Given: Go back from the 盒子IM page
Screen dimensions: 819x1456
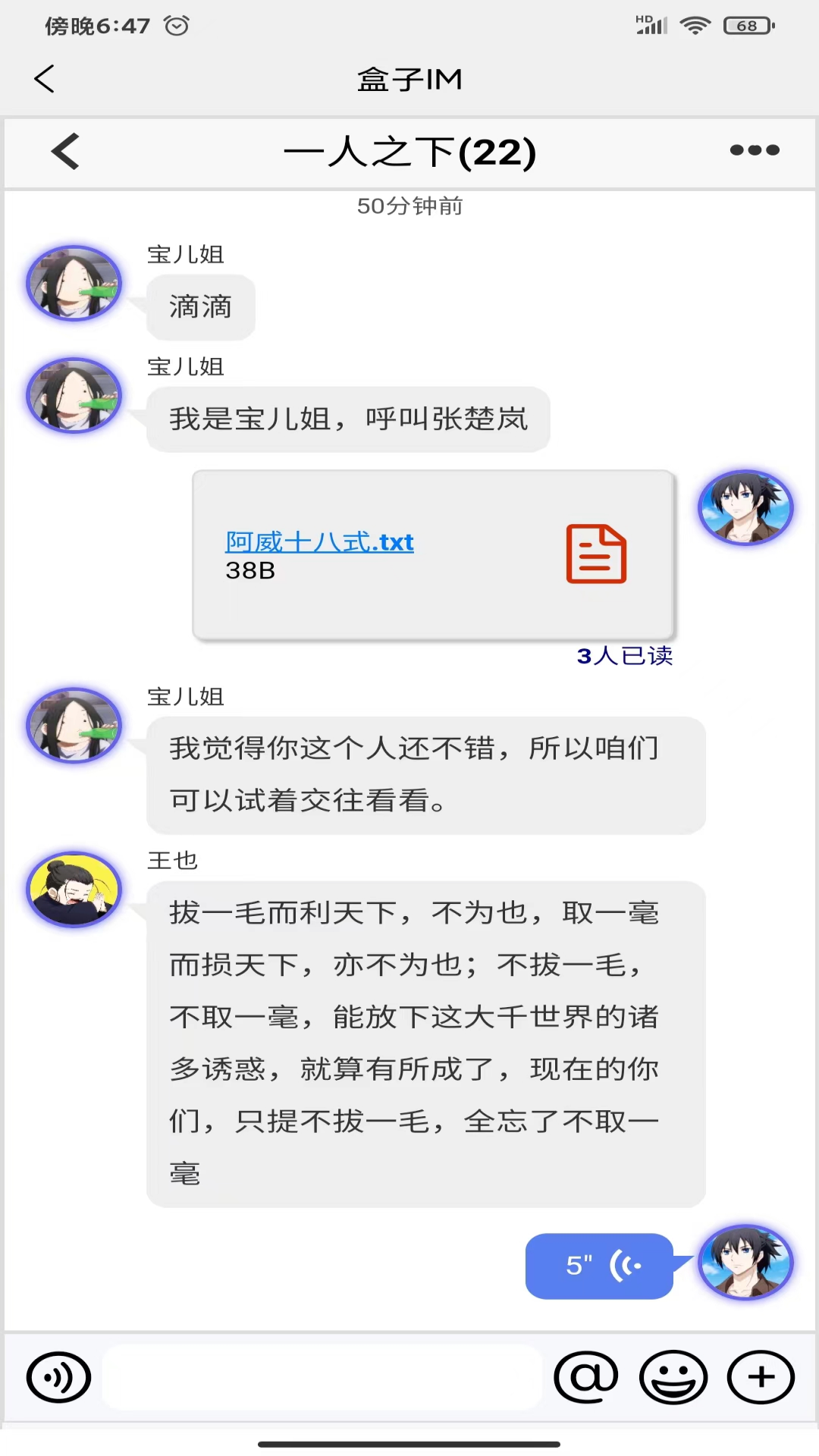Looking at the screenshot, I should (x=45, y=79).
